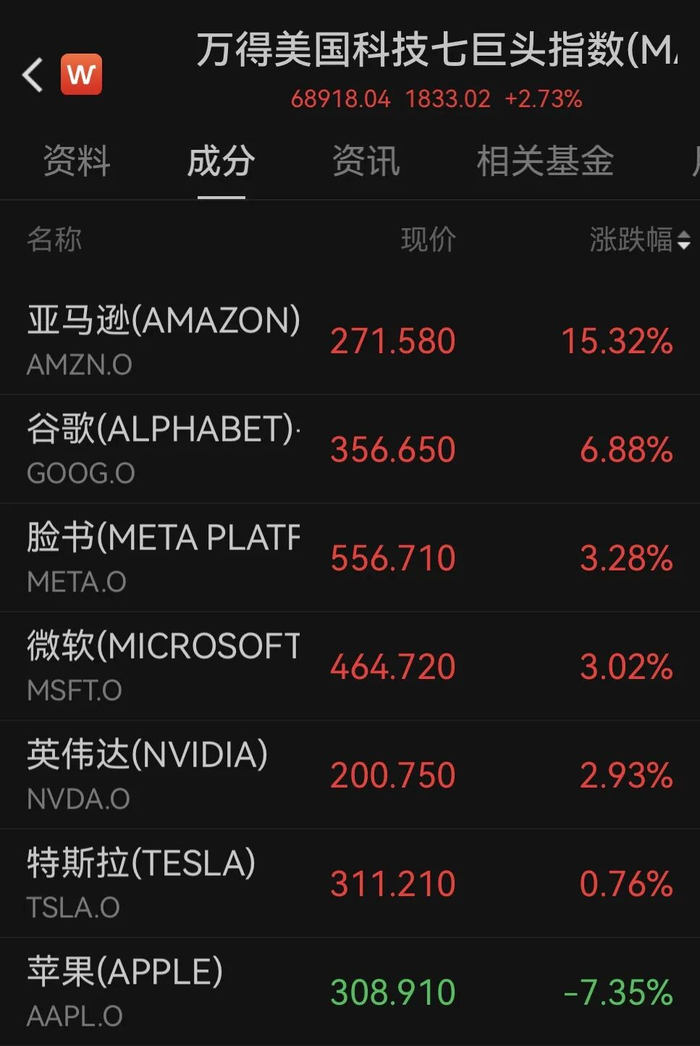Sort the list by 涨跌幅

639,239
